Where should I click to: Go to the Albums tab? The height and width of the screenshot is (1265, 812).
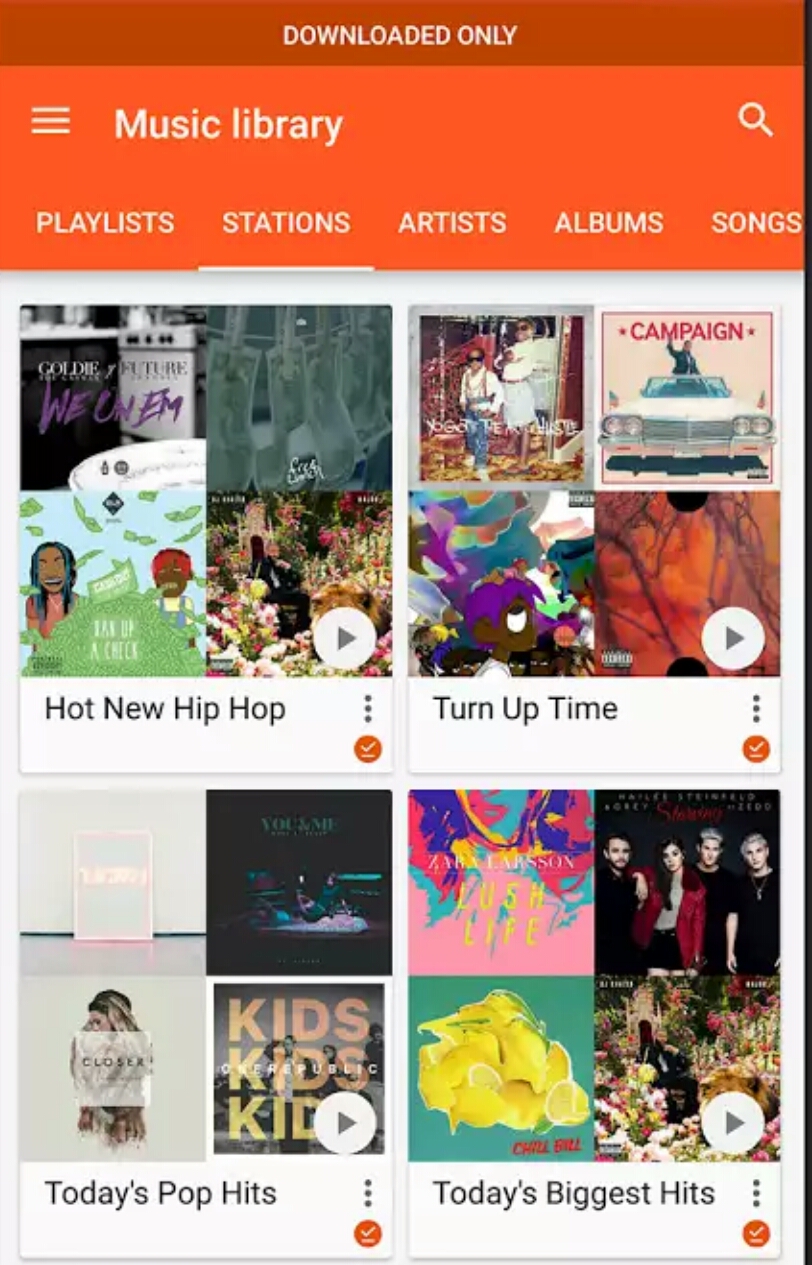(x=608, y=222)
